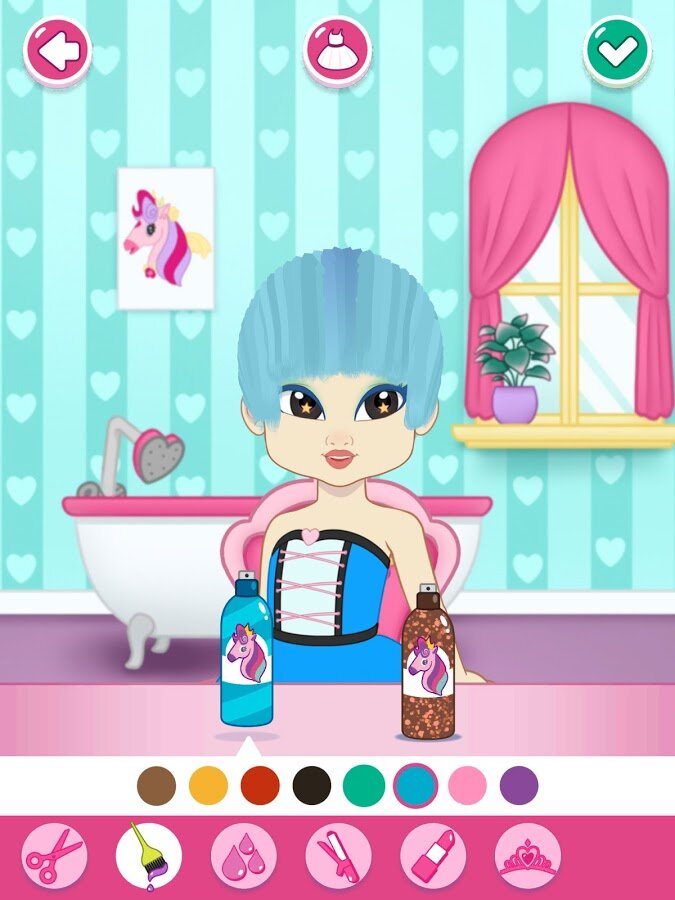
Task: Open the tiara accessories tool
Action: pos(527,856)
